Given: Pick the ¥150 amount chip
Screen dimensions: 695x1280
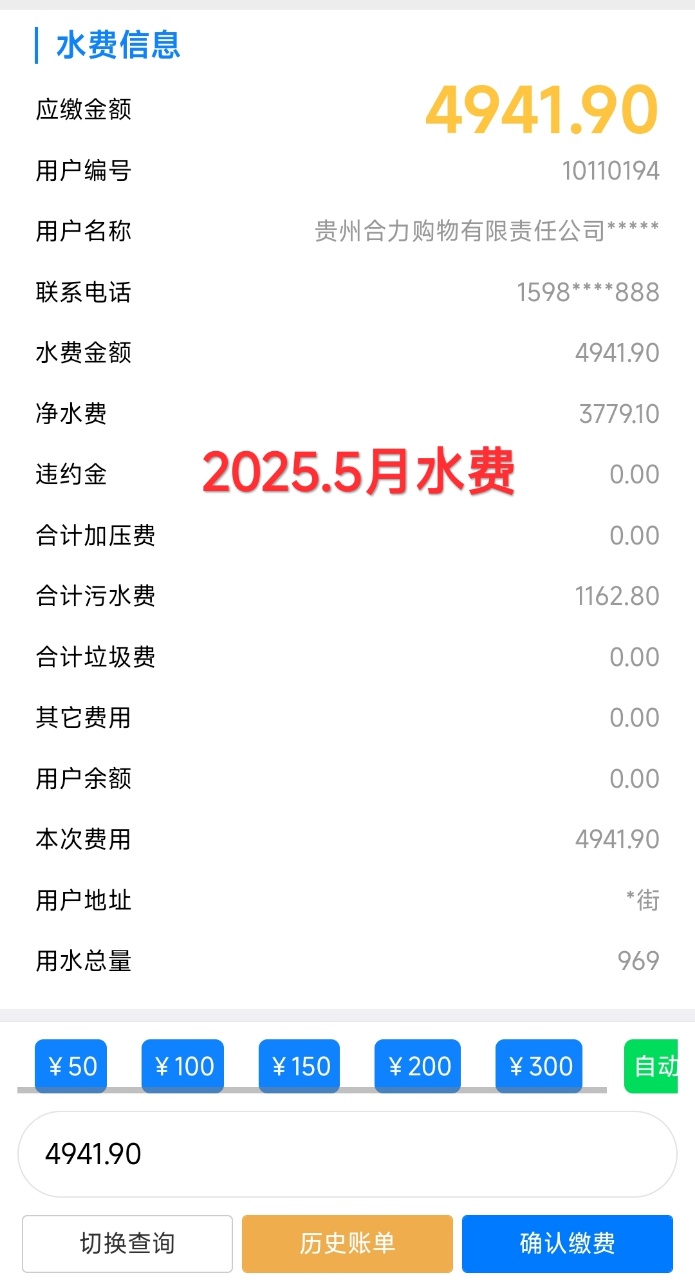Looking at the screenshot, I should [x=299, y=1066].
